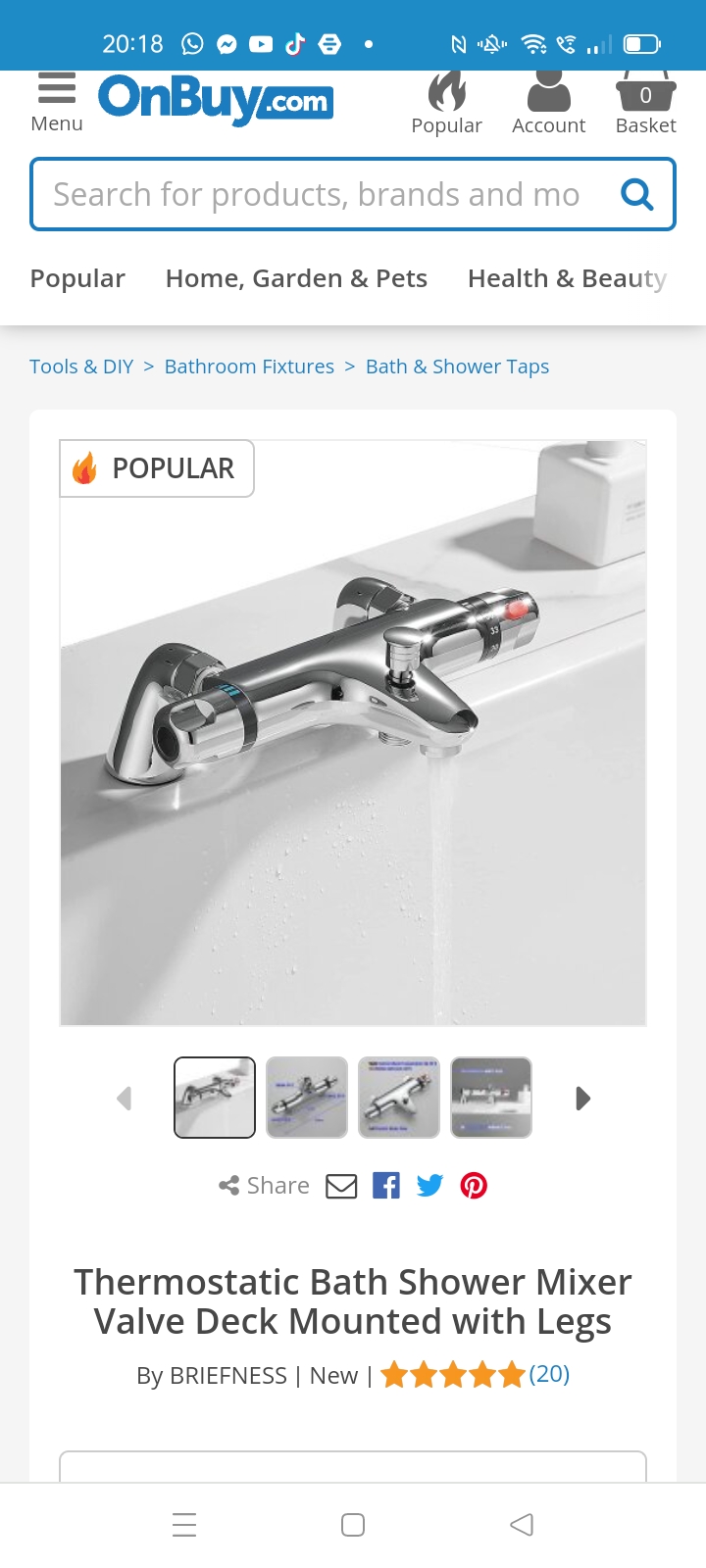Open Bathroom Fixtures breadcrumb link
Viewport: 706px width, 1568px height.
tap(249, 367)
